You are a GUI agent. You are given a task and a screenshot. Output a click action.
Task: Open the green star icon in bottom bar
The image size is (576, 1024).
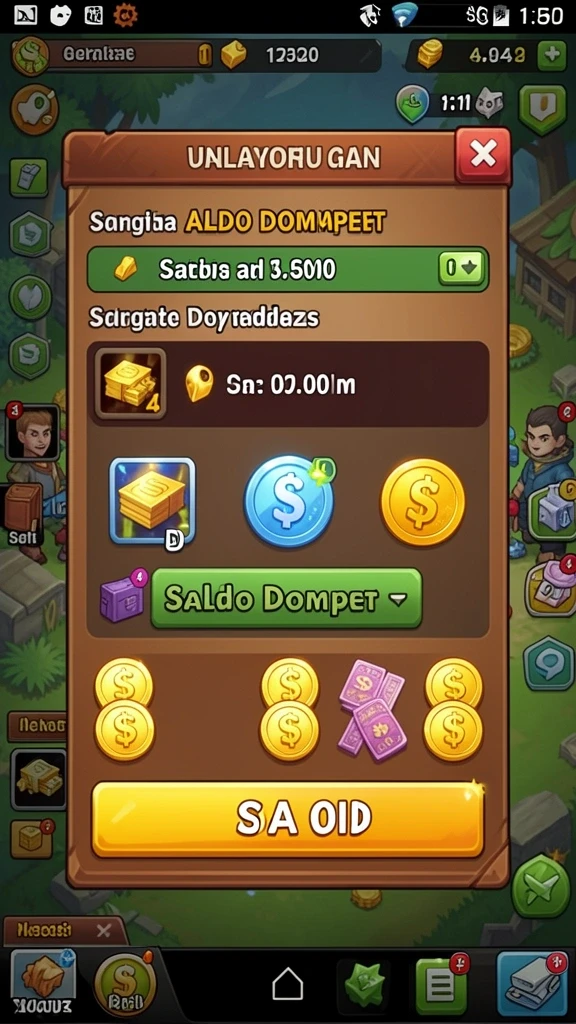[x=364, y=984]
